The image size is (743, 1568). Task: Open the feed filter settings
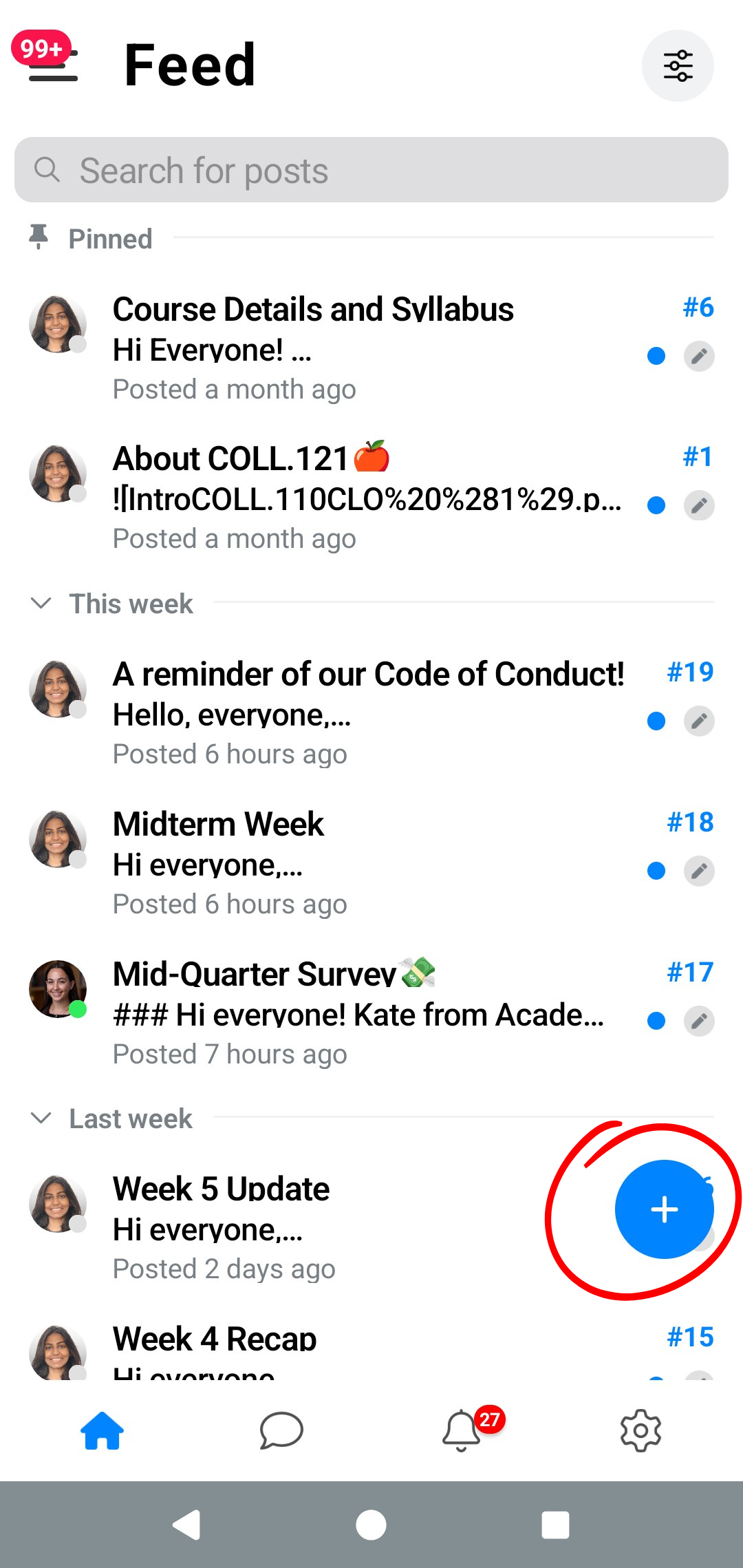tap(678, 66)
